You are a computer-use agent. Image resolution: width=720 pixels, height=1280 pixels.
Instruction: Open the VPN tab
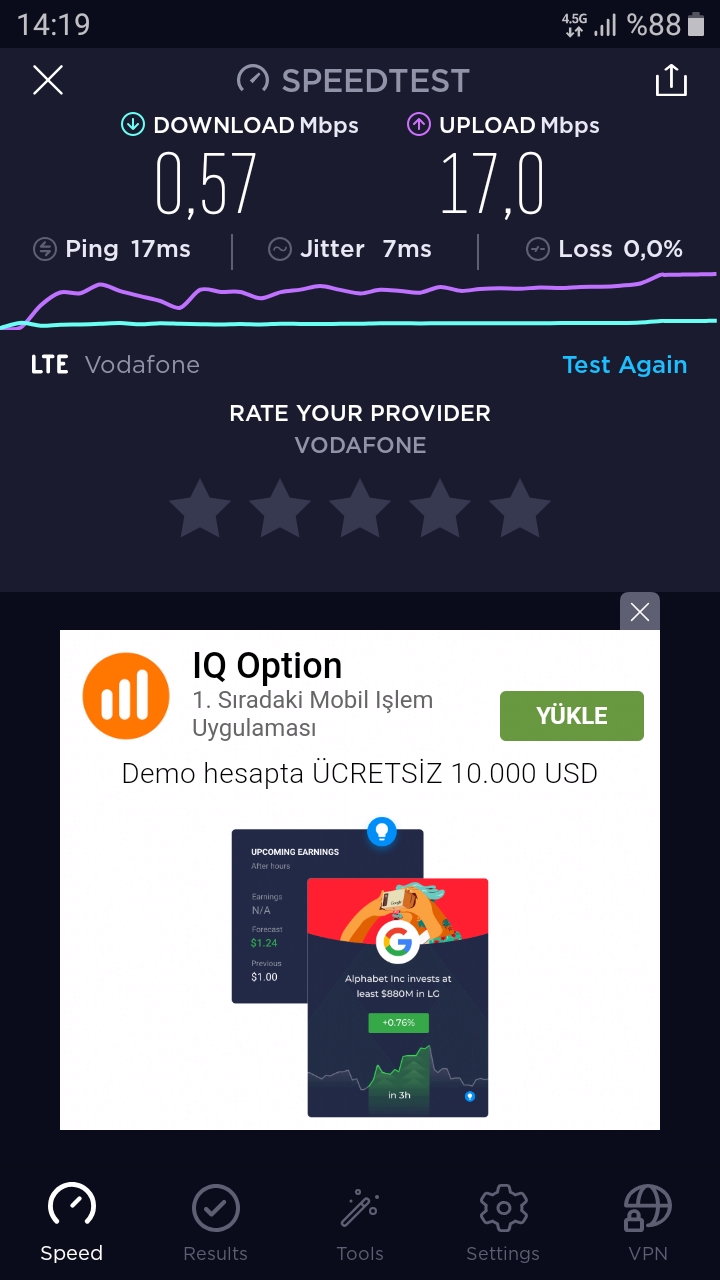tap(647, 1222)
